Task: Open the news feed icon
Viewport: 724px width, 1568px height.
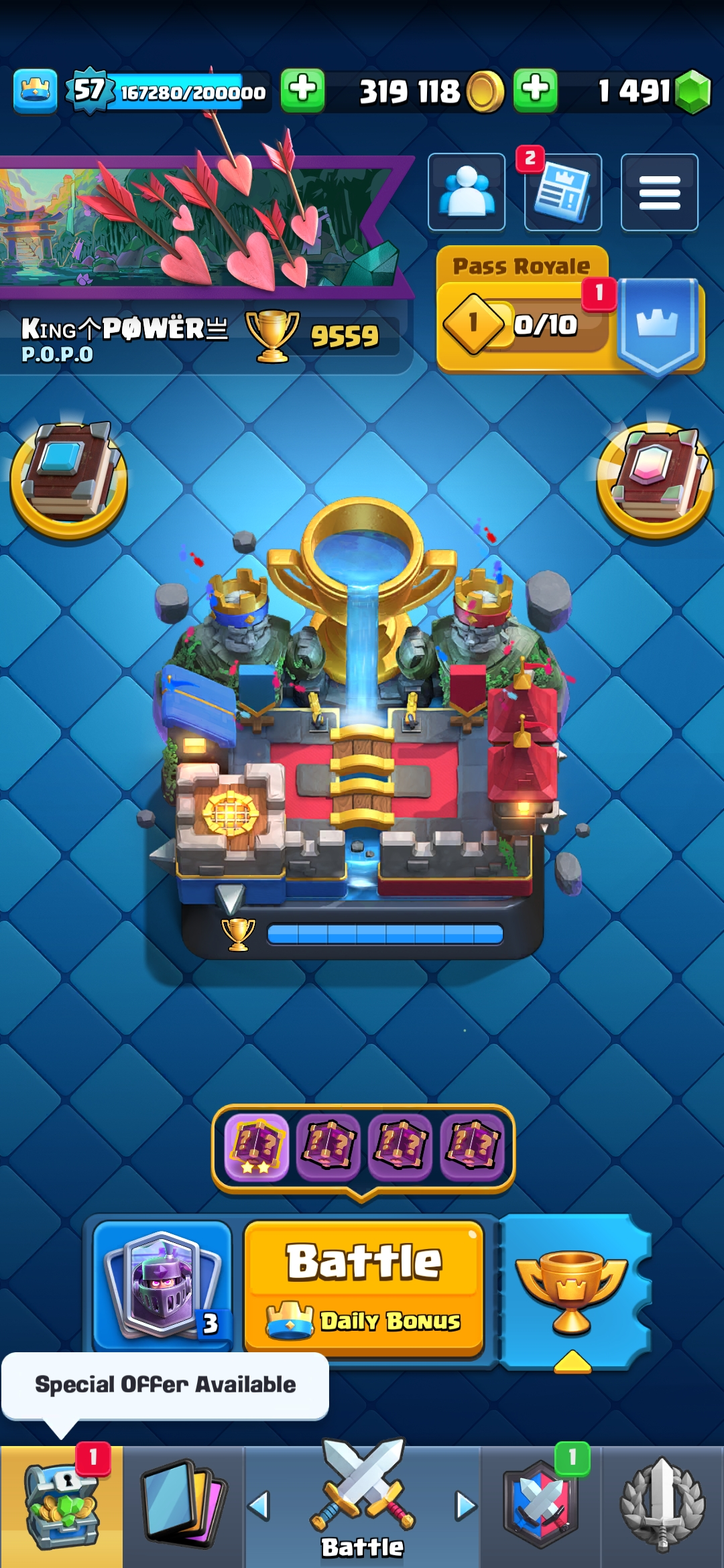Action: tap(562, 193)
